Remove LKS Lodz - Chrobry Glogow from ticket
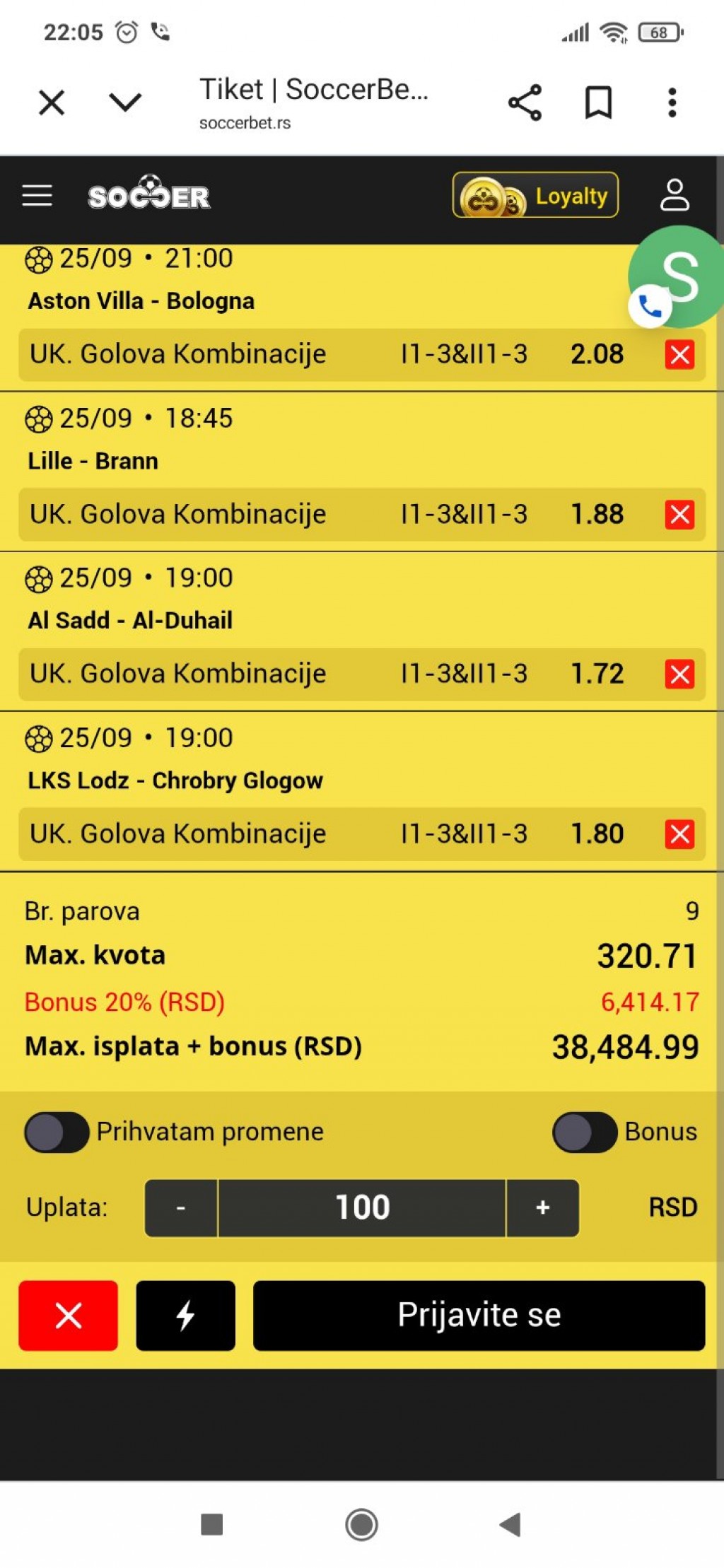724x1568 pixels. 679,834
